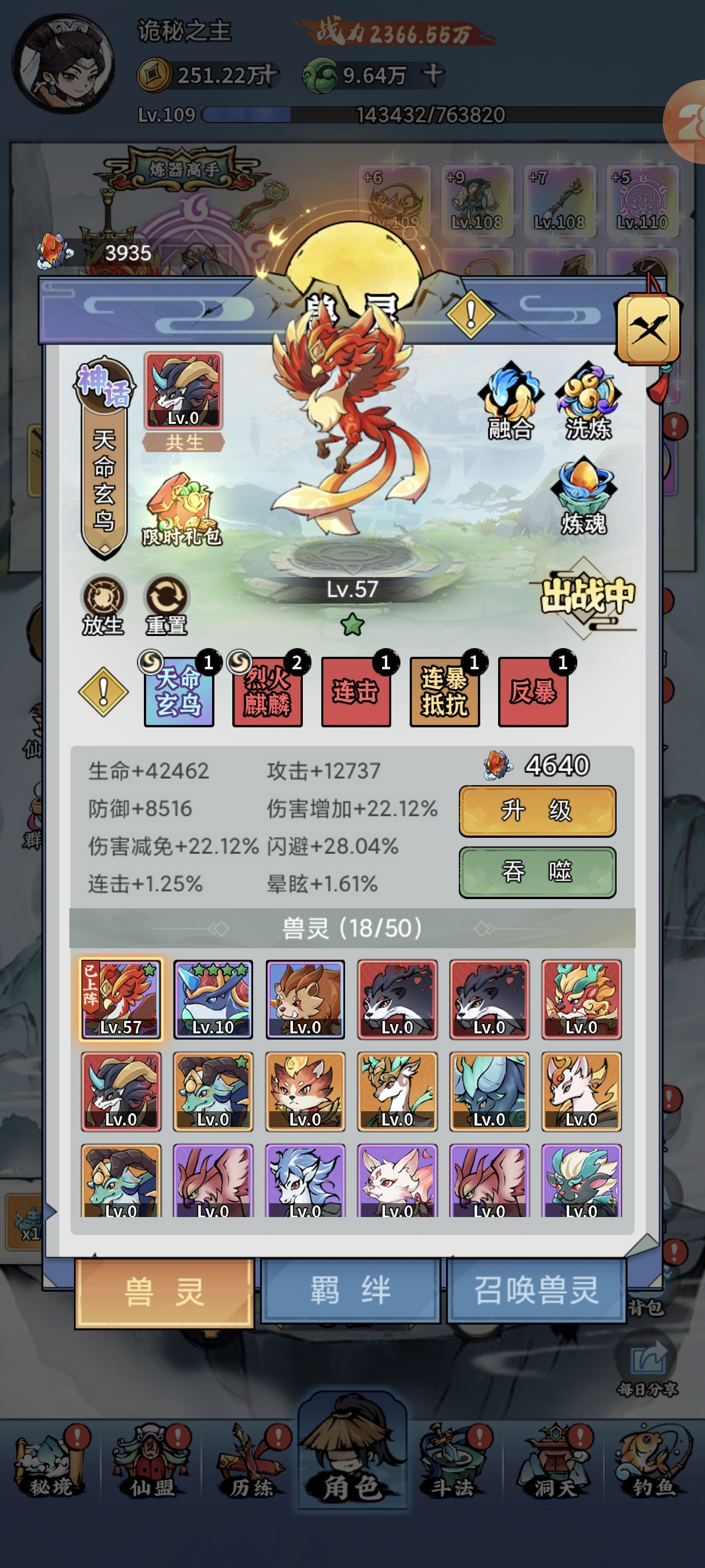View the 连暴抵抗 skill details
Screen dimensions: 705x1568
coord(444,692)
